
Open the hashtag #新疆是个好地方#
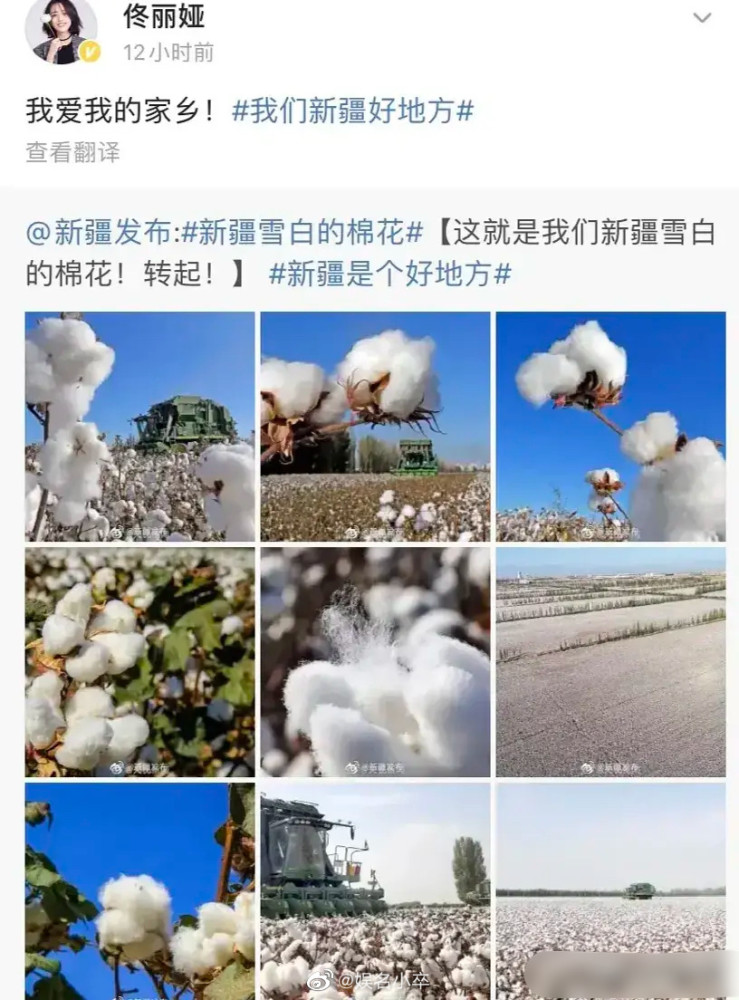tap(390, 274)
